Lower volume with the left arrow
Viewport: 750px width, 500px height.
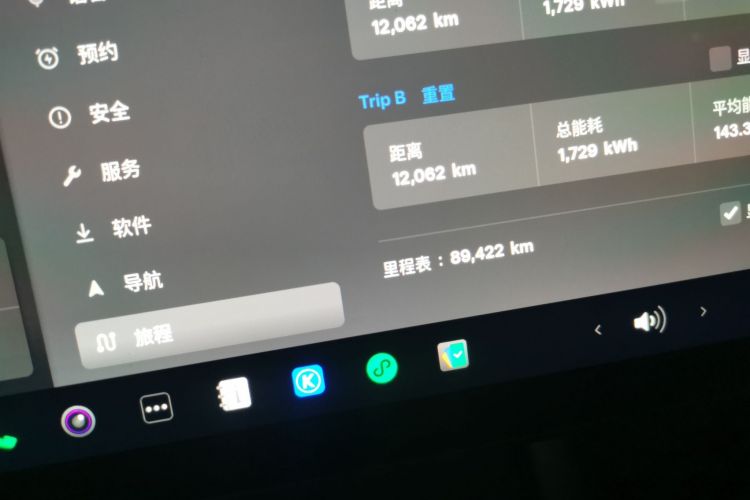[x=598, y=329]
